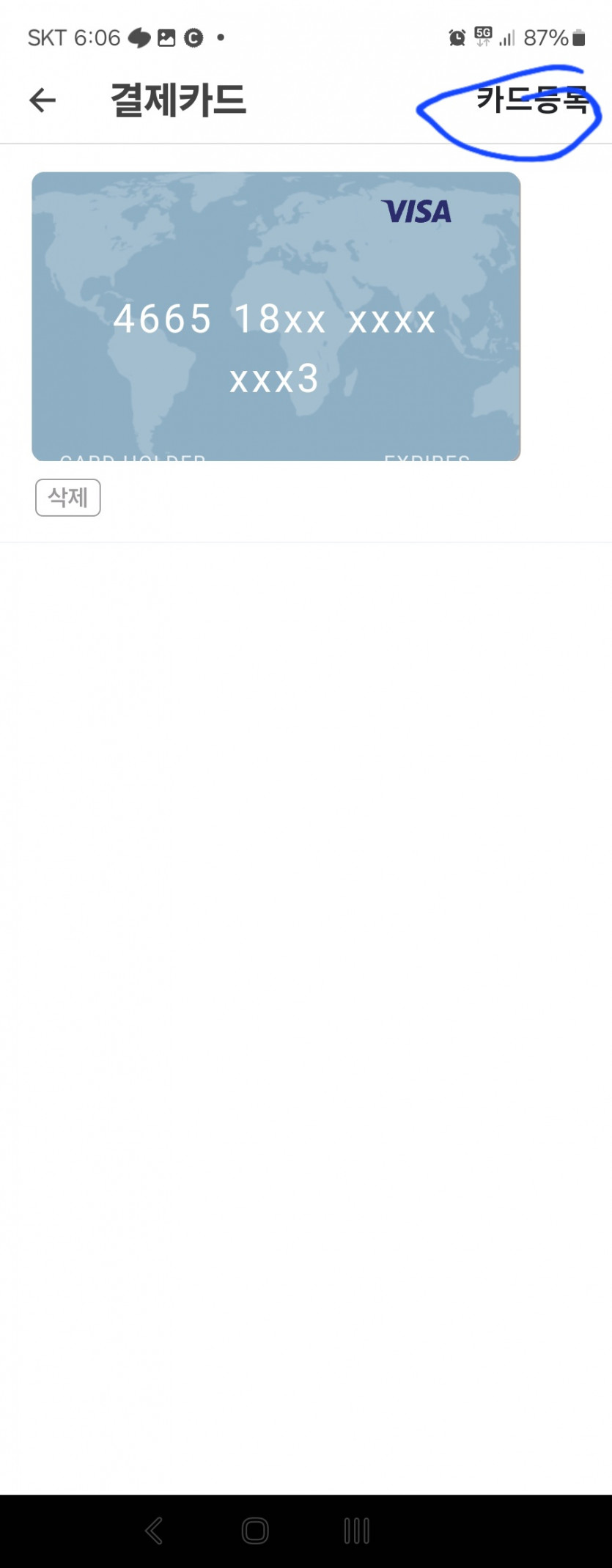The width and height of the screenshot is (612, 1568).
Task: Open the system recent apps view
Action: coord(356,1531)
